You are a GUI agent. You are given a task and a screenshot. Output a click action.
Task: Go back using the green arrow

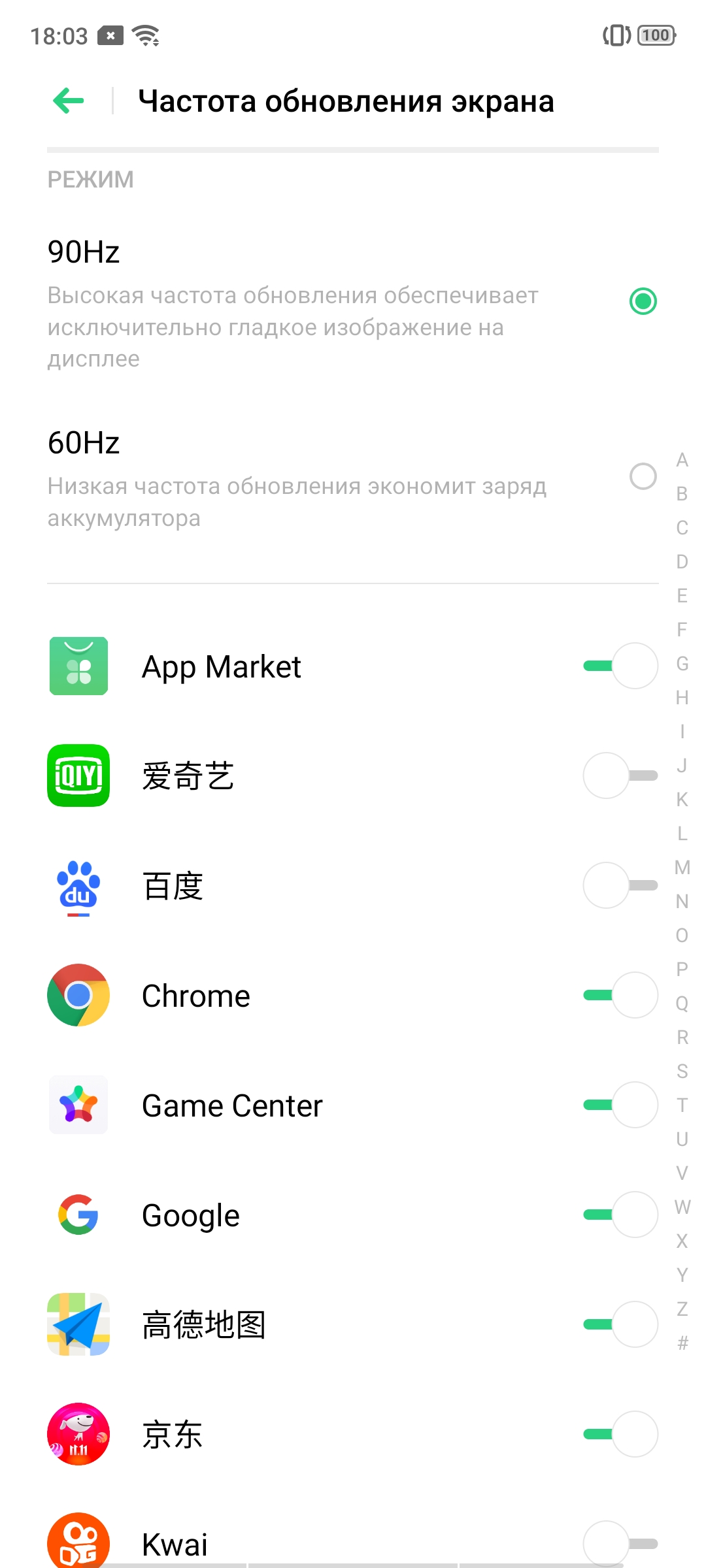coord(69,101)
